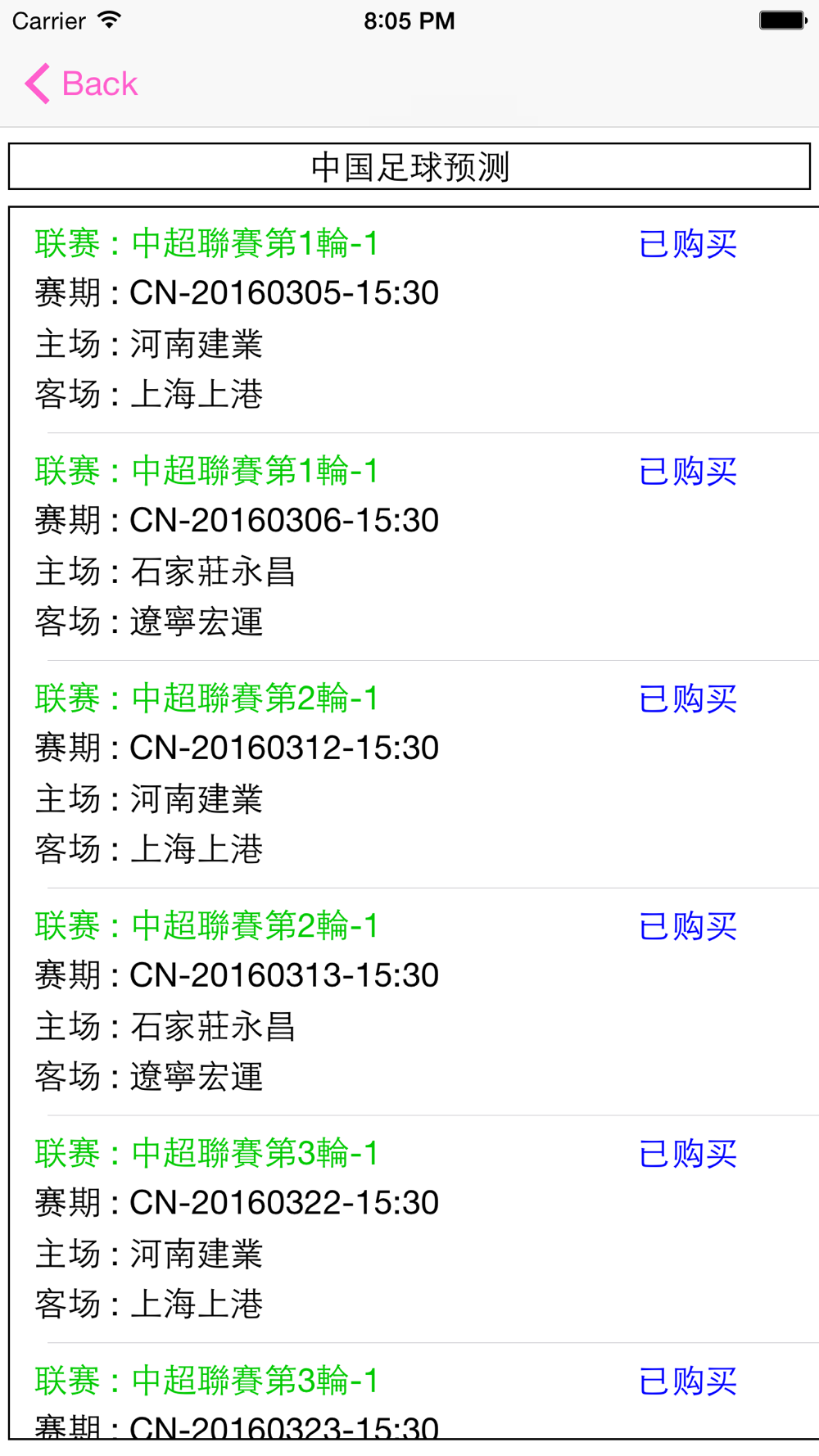Tap 已购买 on the CN-20160313 match
The width and height of the screenshot is (819, 1456).
[x=688, y=927]
